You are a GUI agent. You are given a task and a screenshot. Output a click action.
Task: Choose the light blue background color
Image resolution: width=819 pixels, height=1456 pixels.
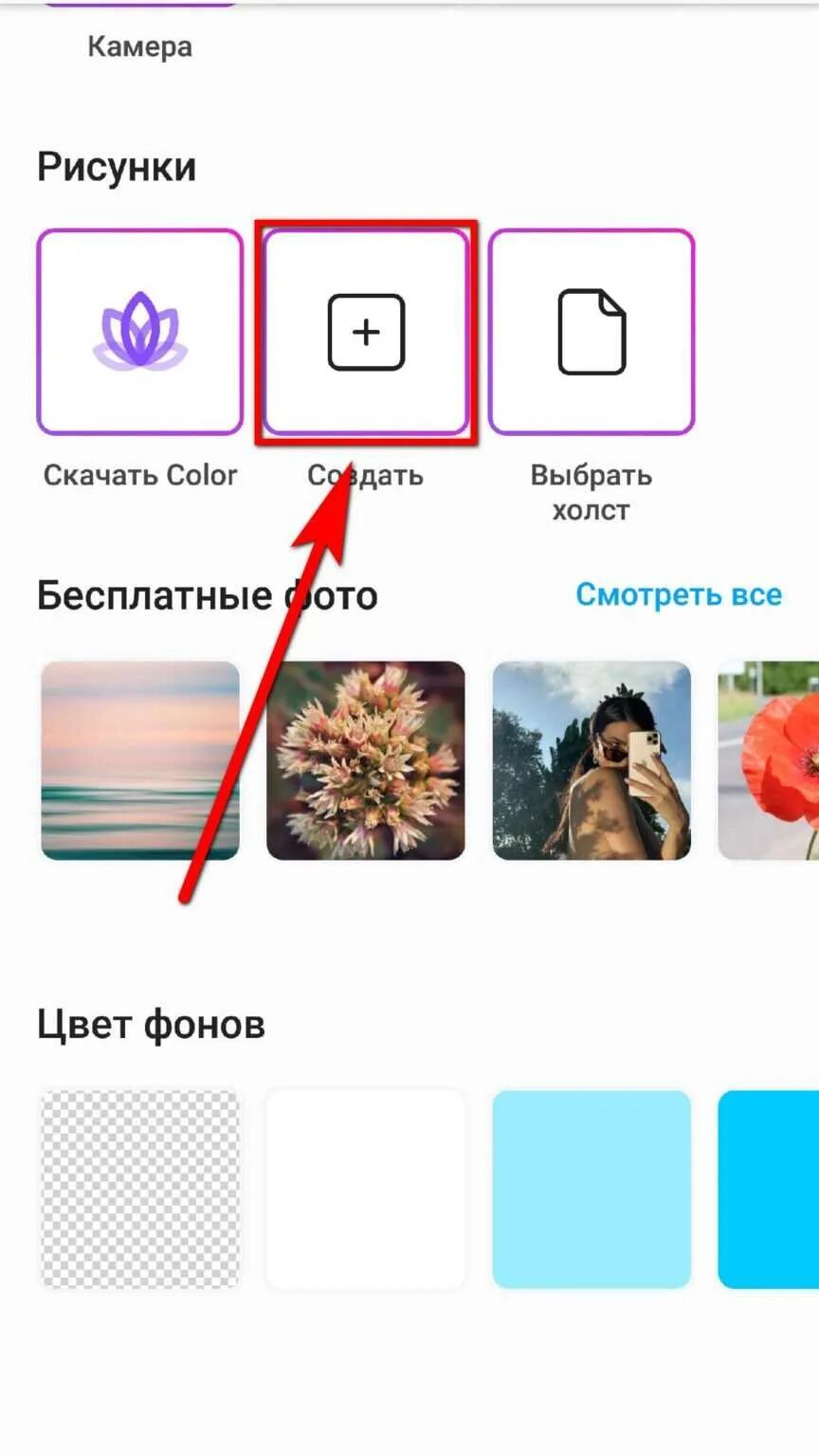tap(591, 1189)
